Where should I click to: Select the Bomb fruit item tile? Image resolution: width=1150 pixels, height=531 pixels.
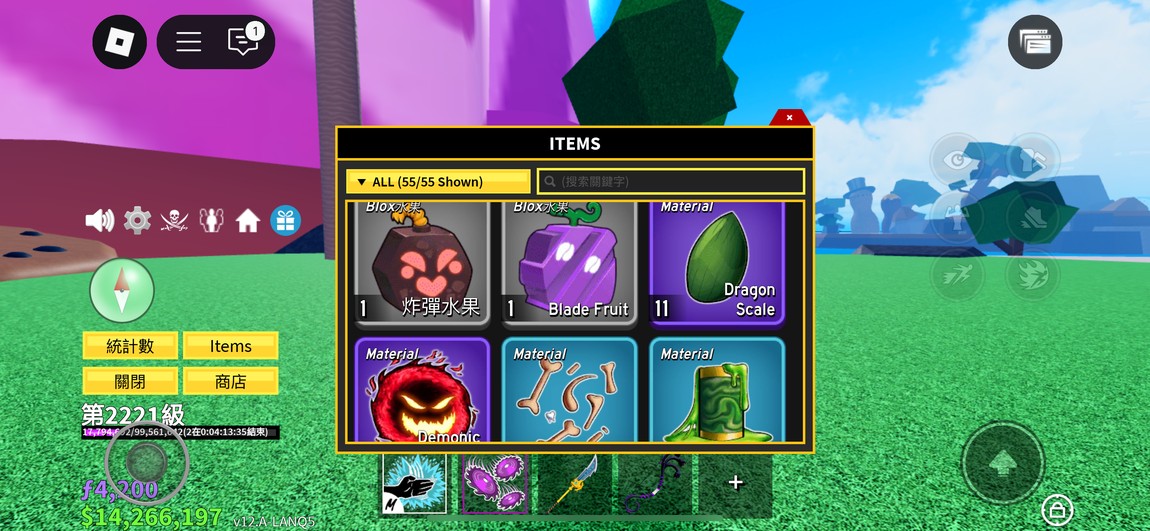tap(422, 262)
